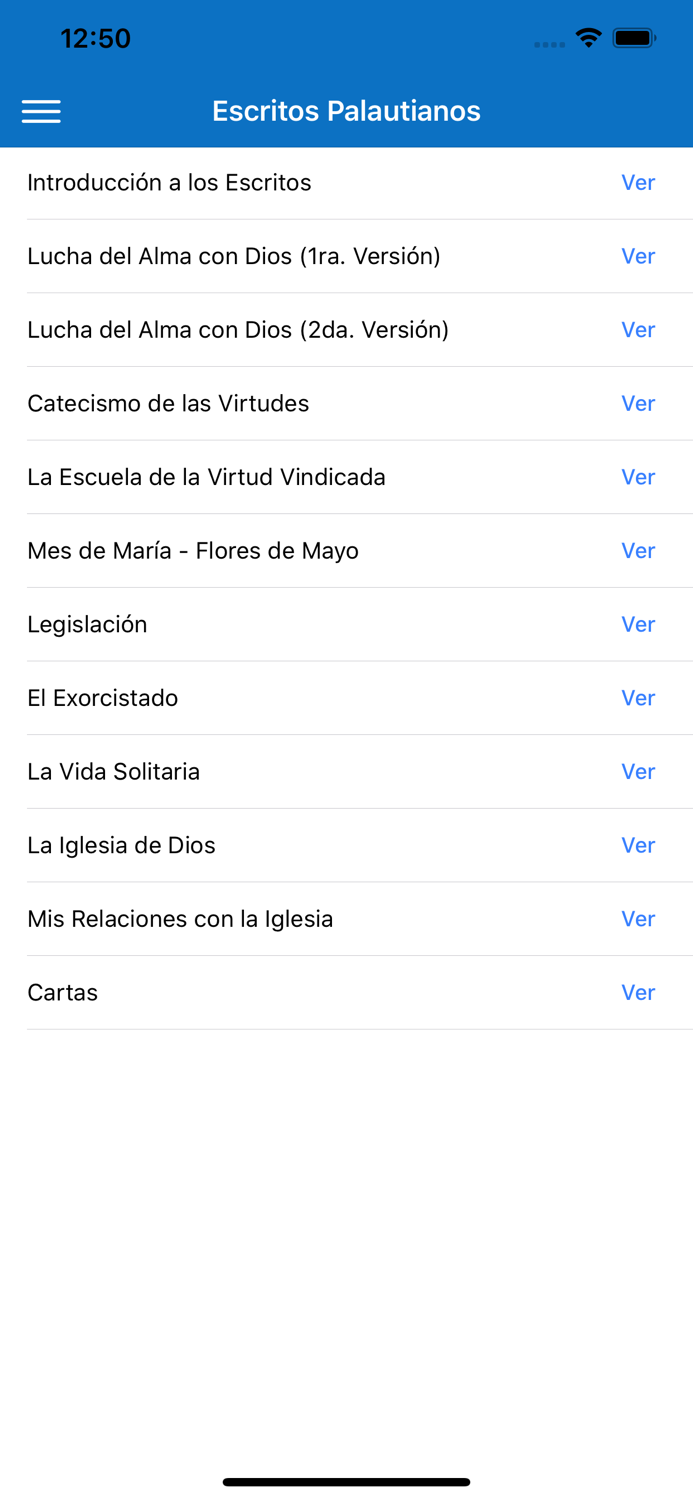
Task: Tap Ver beside El Exorcistado
Action: pos(638,698)
